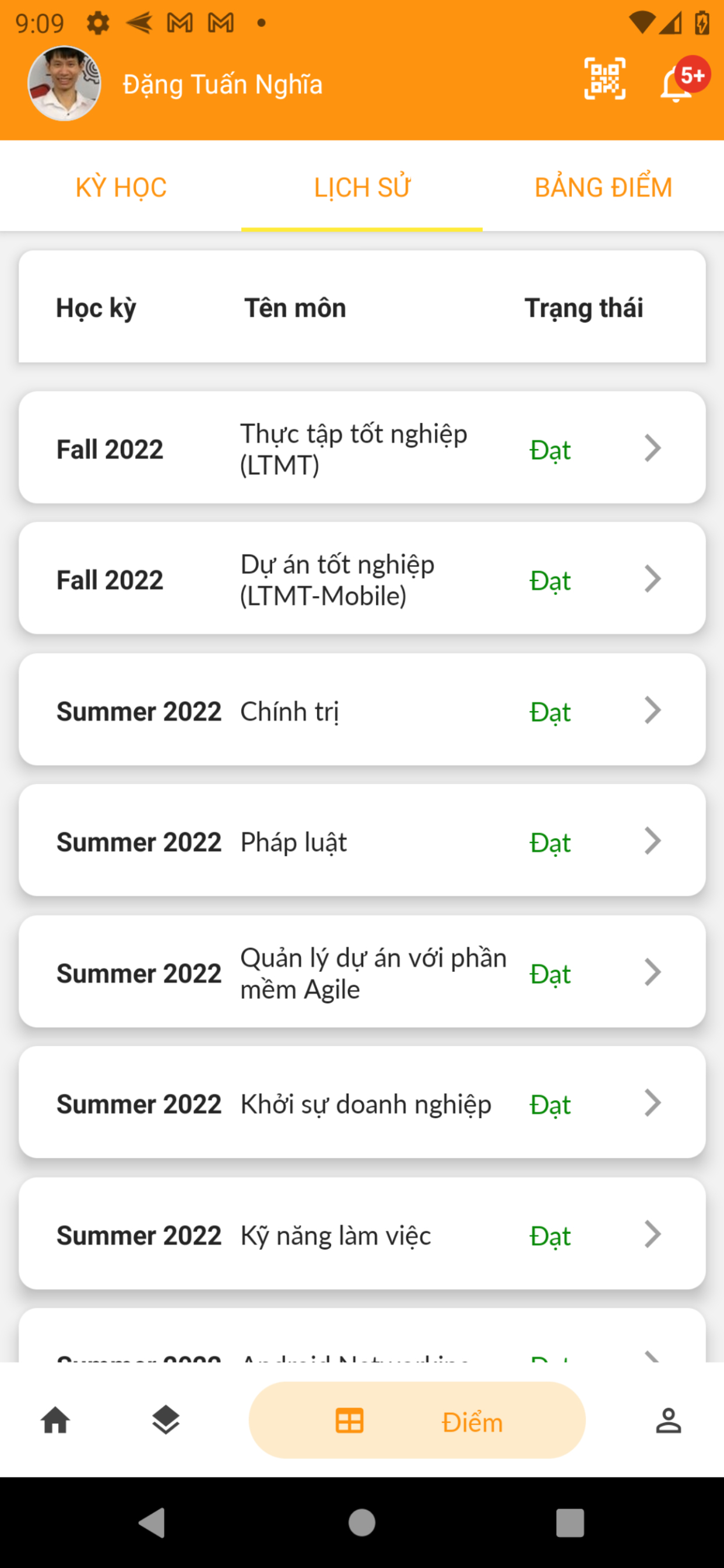
Task: Open the profile tab in bottom navigation
Action: pos(668,1420)
